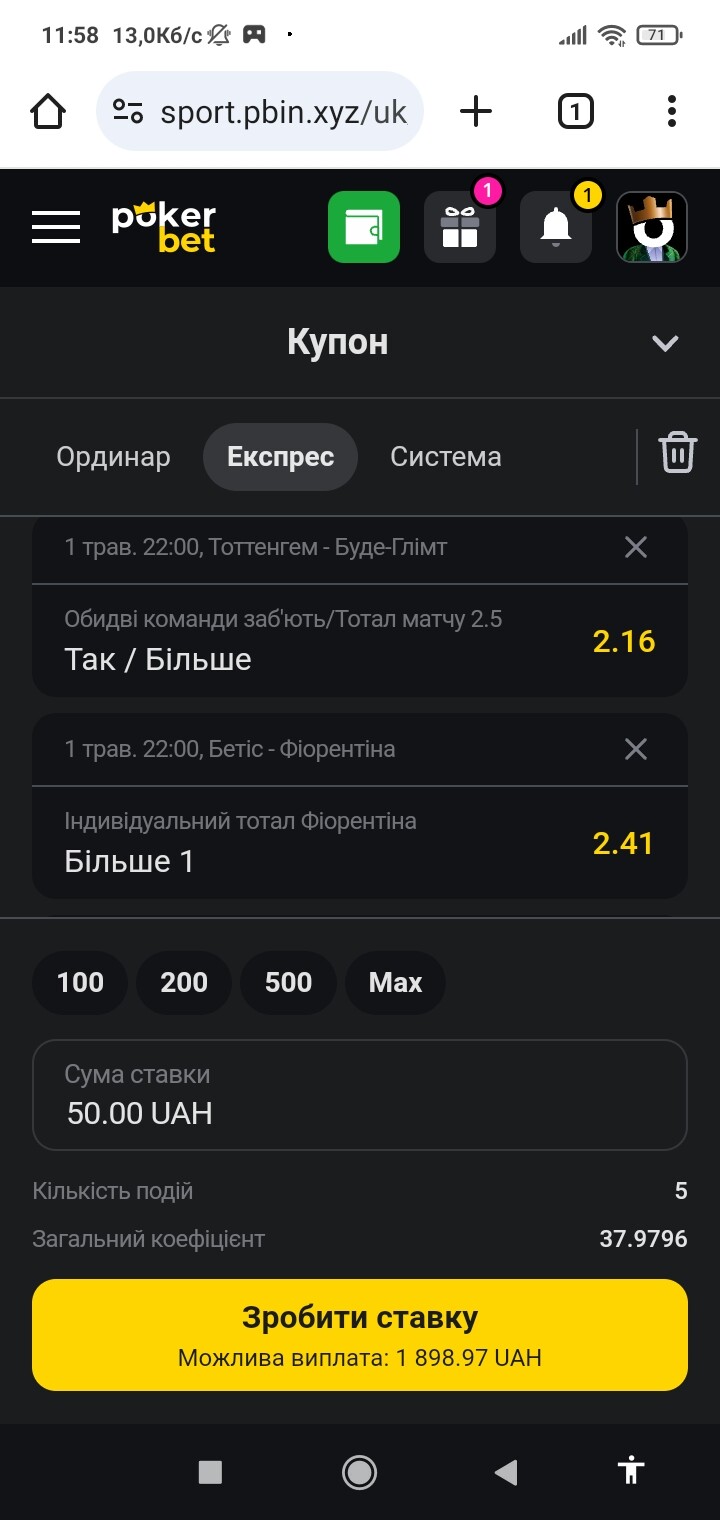Switch to the Система tab
This screenshot has height=1520, width=720.
pos(446,457)
